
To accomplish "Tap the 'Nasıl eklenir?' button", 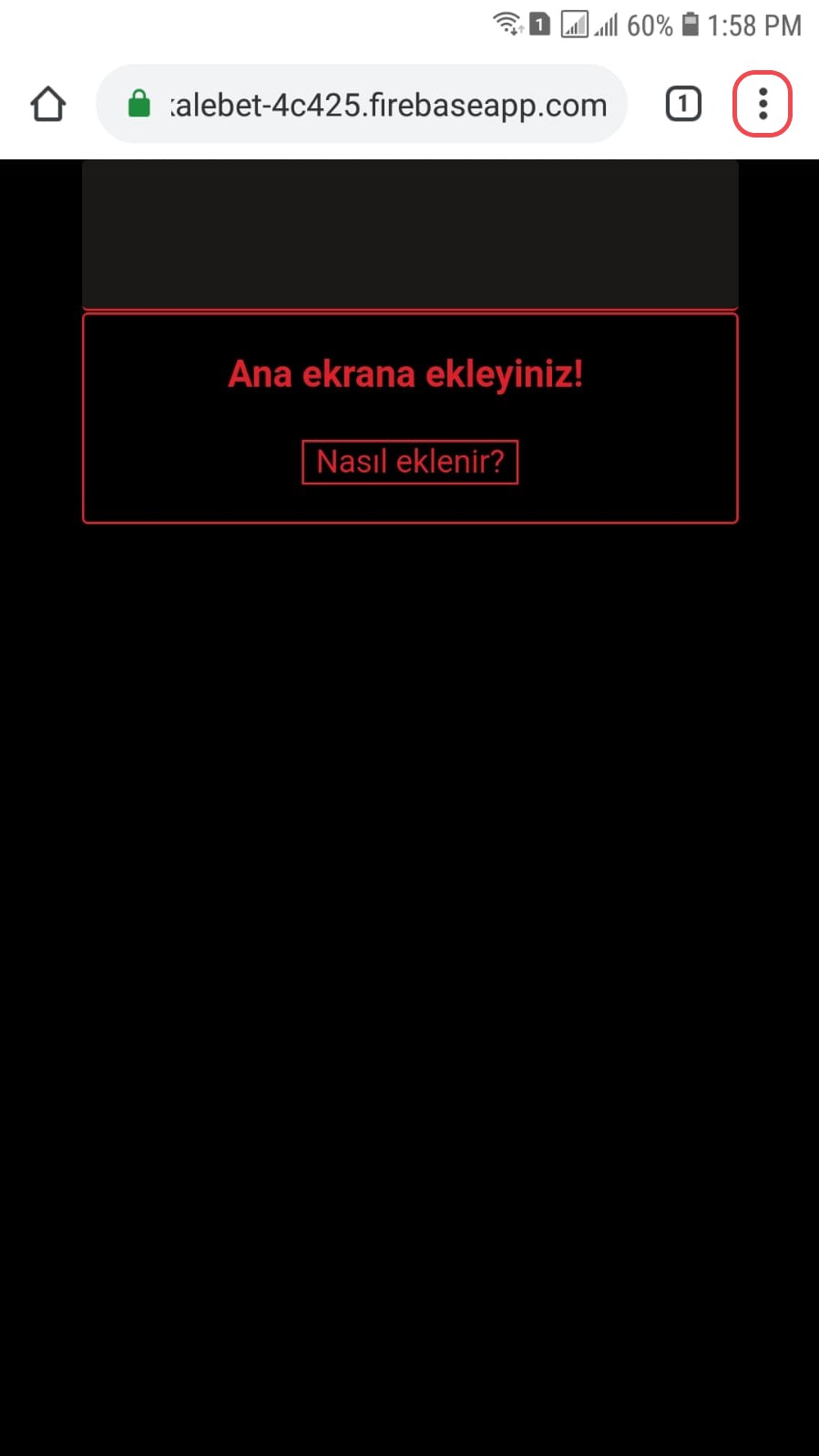I will coord(410,462).
